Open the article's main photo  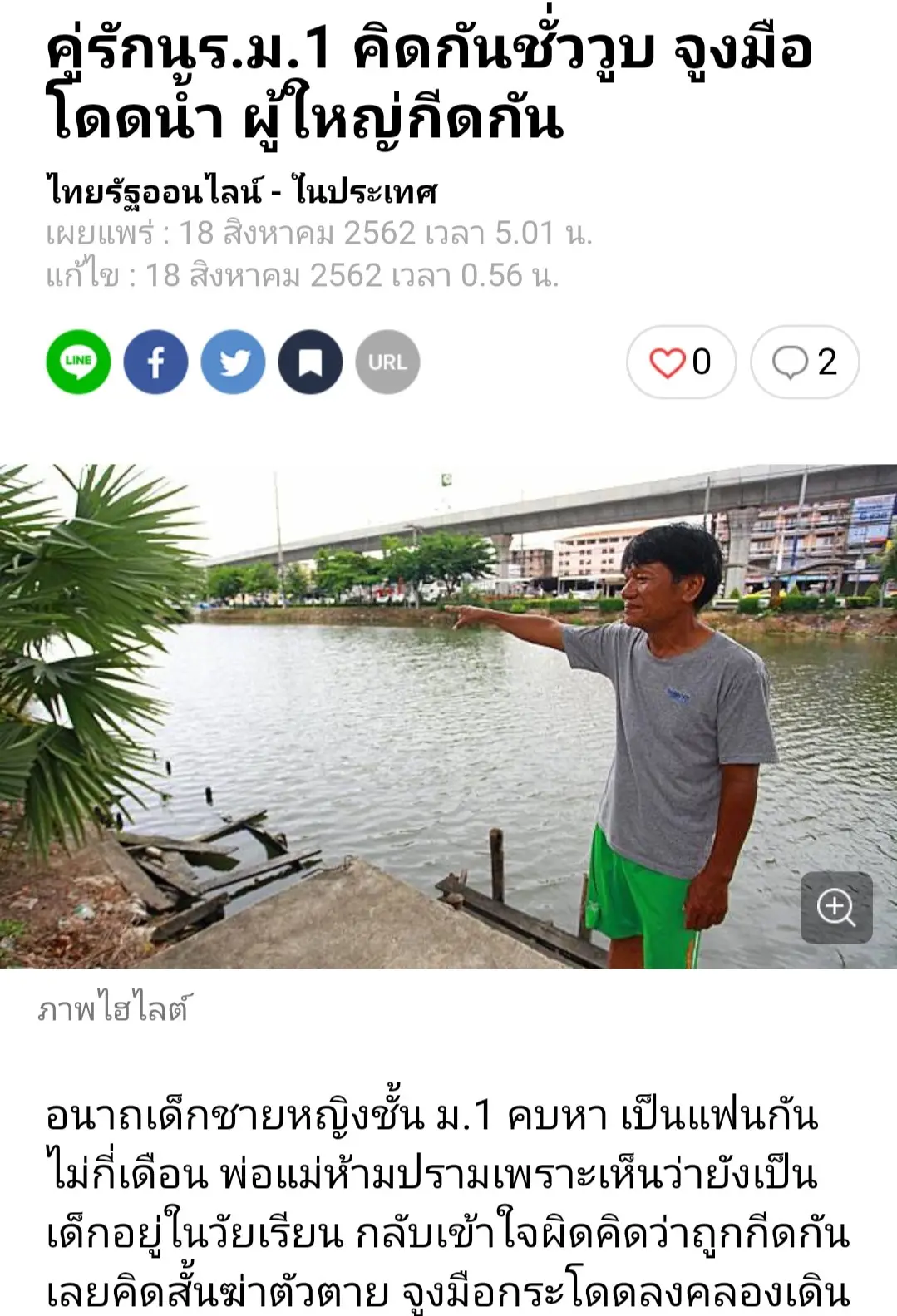416,715
